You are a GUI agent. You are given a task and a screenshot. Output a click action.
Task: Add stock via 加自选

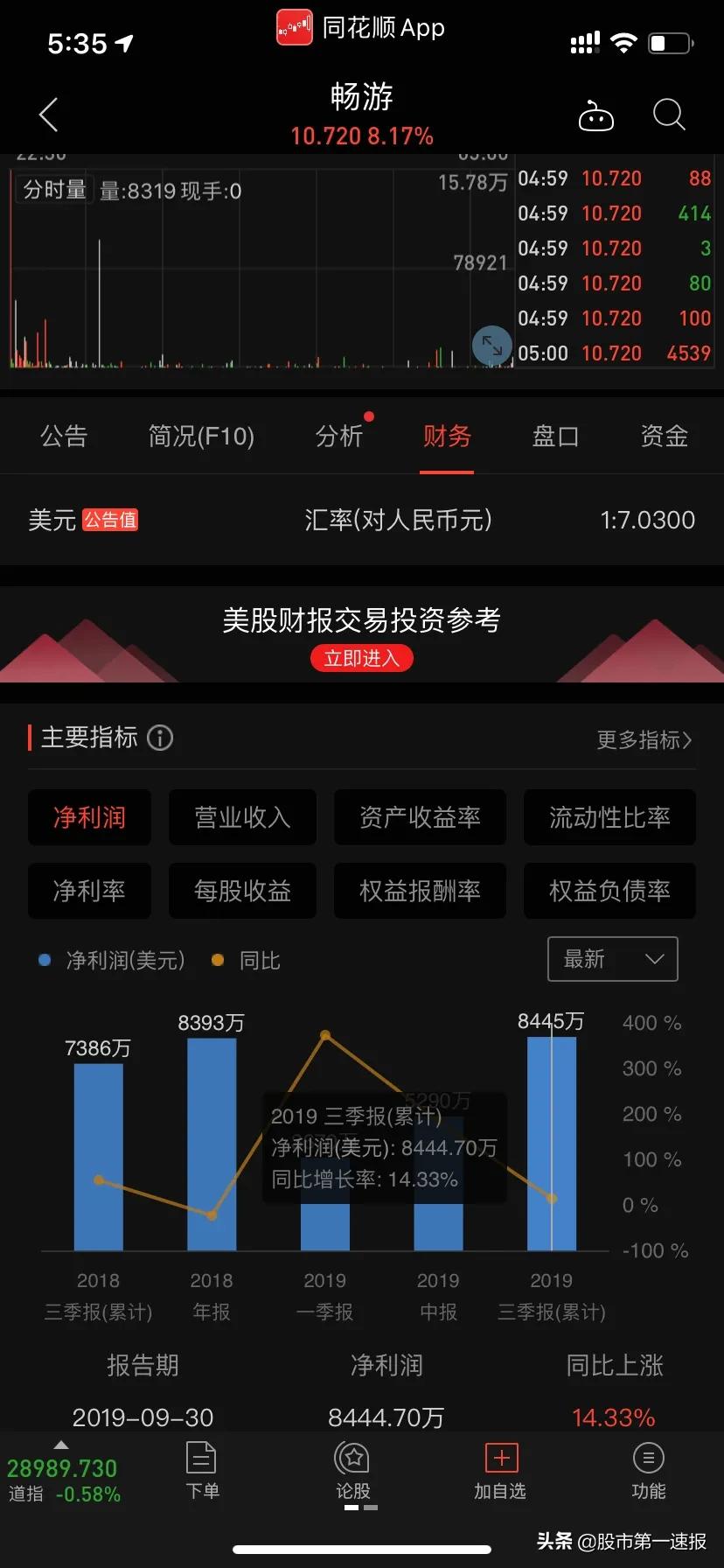click(x=500, y=1470)
